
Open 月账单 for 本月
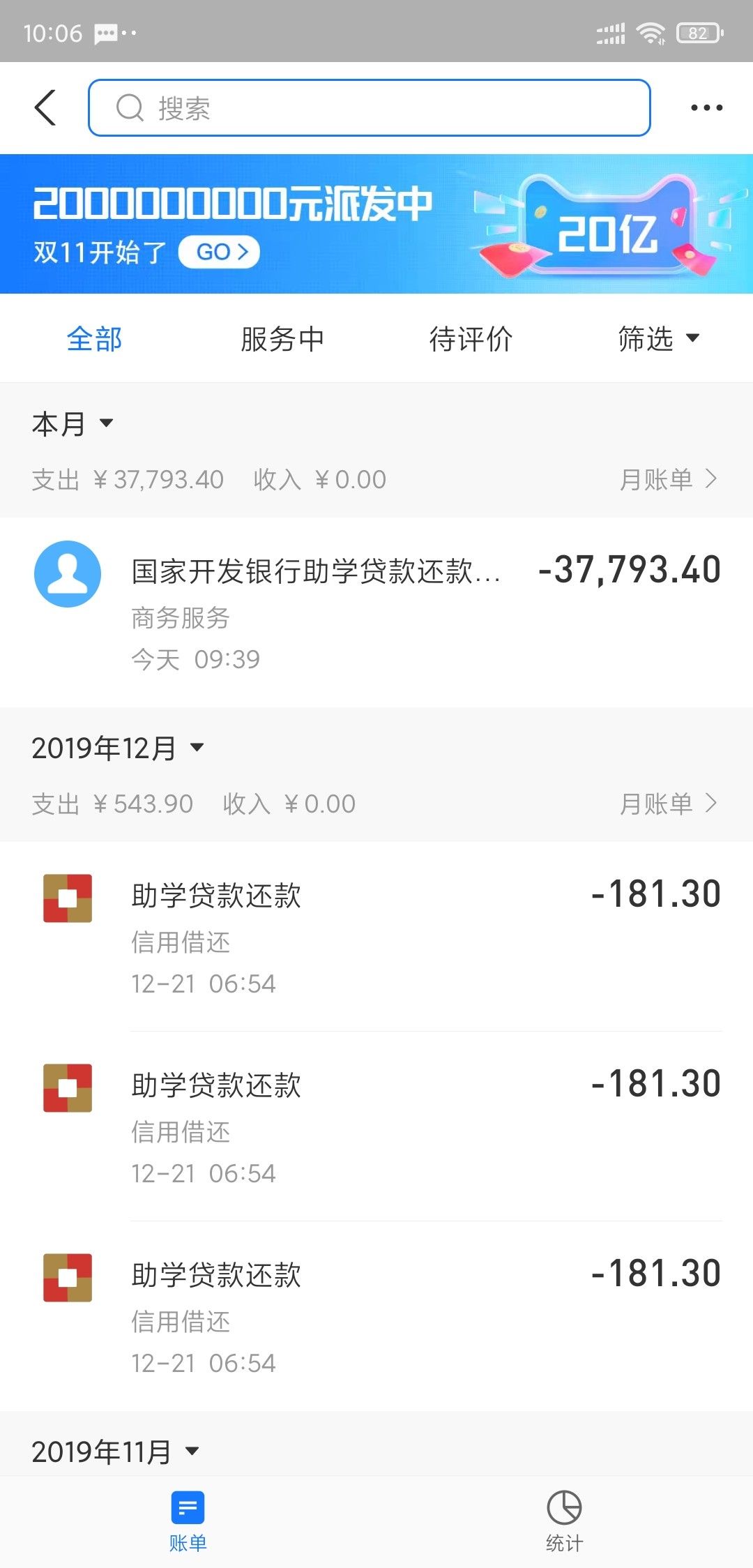coord(668,479)
